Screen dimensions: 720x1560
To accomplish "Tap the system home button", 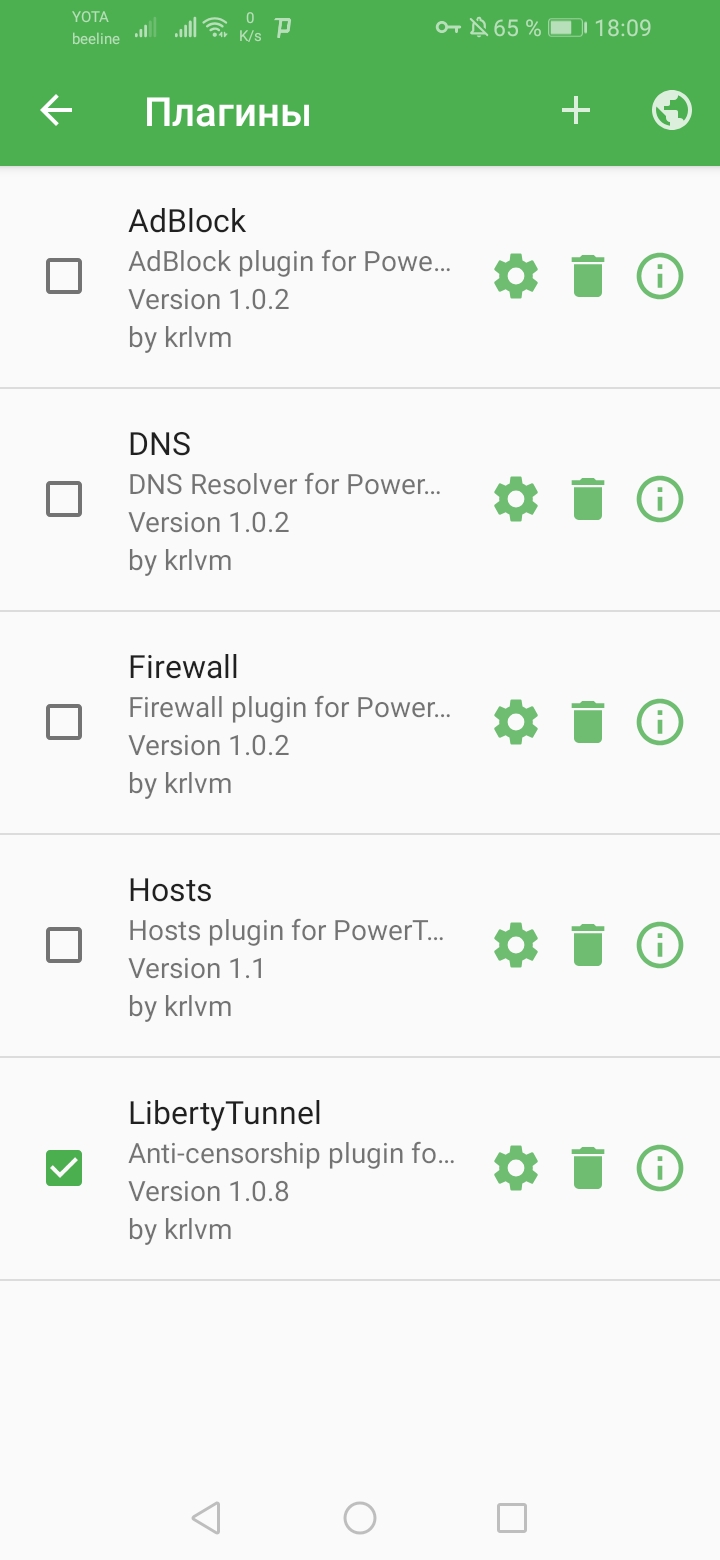I will coord(360,1518).
